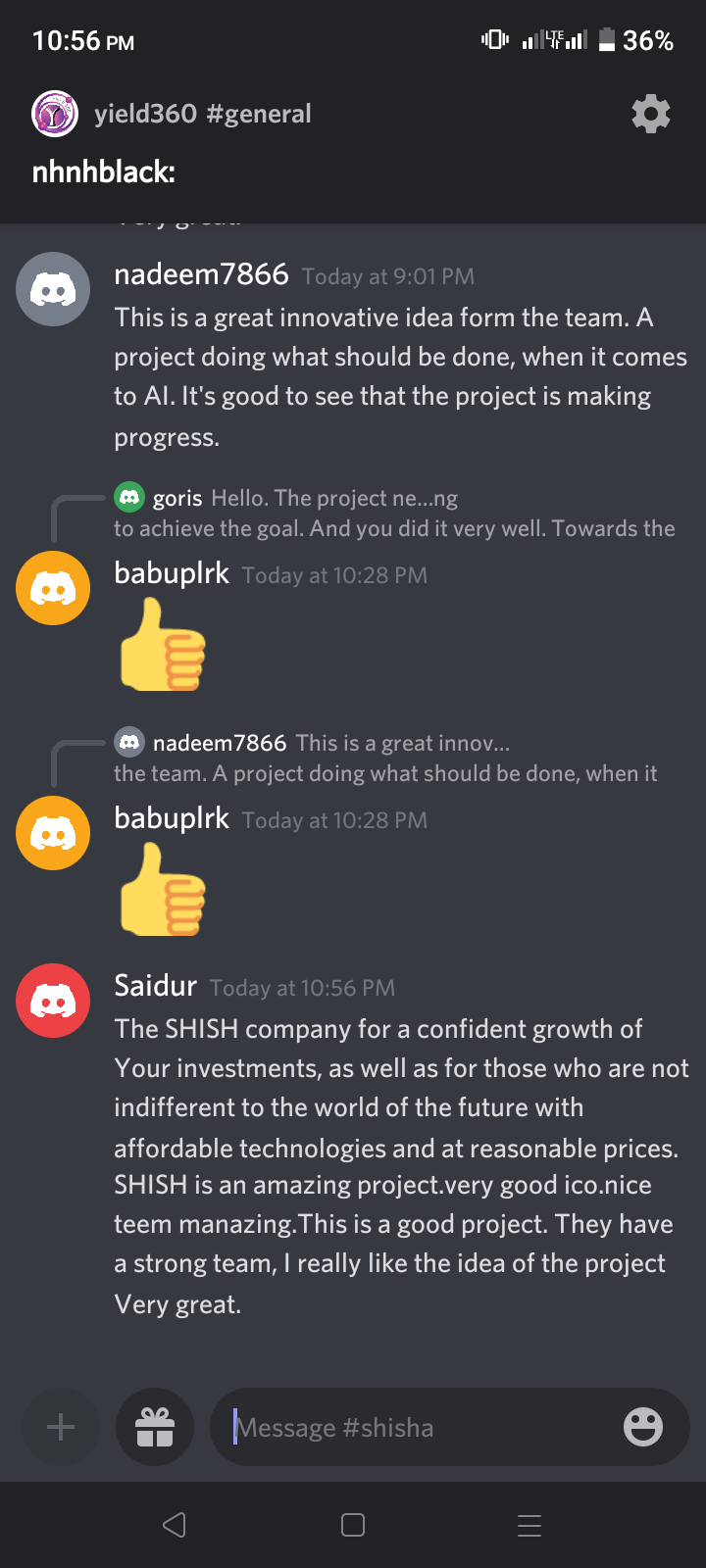Open recent apps from the navigation bar
The image size is (706, 1568).
(529, 1525)
